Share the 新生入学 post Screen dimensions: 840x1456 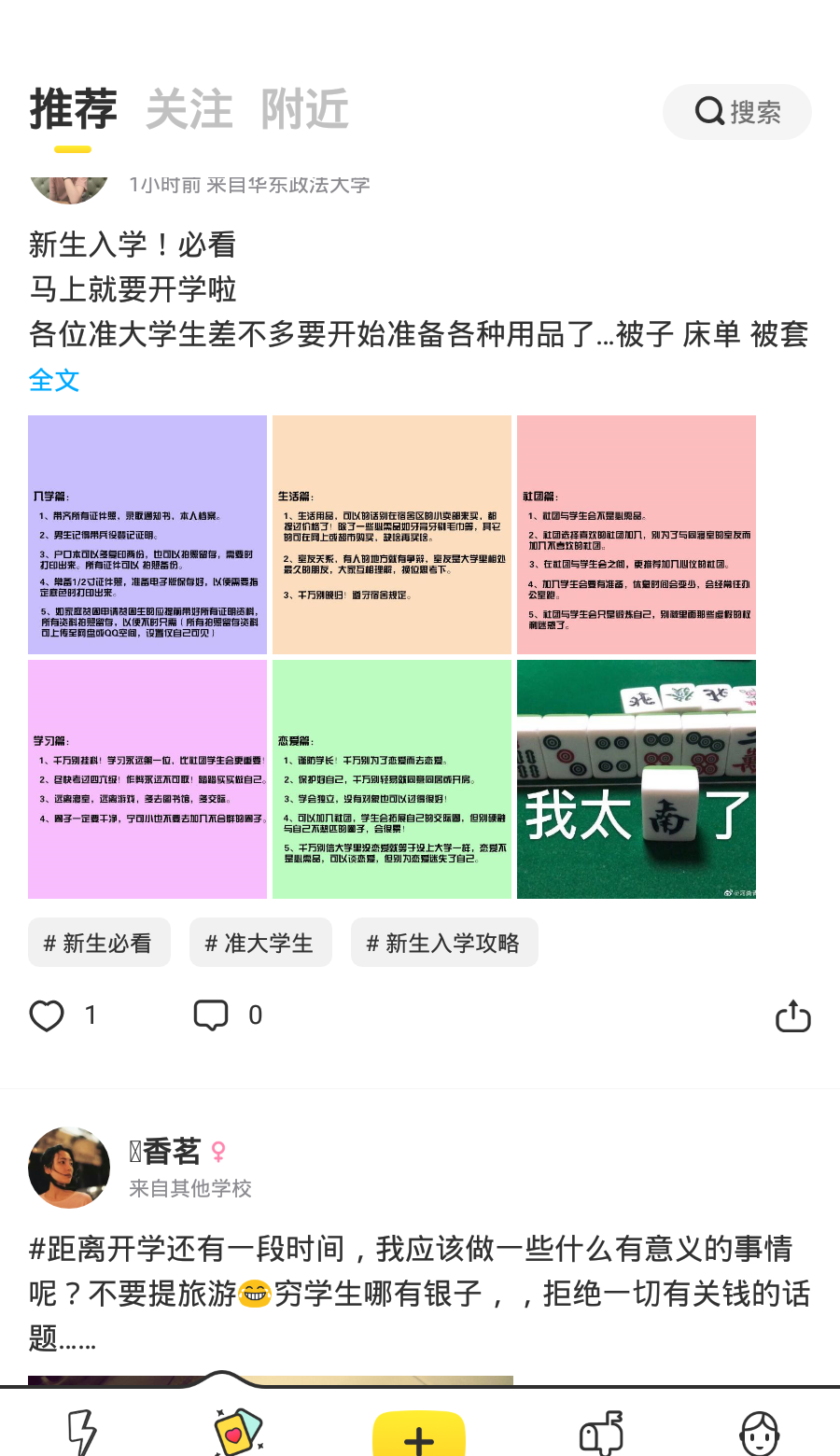point(792,1015)
